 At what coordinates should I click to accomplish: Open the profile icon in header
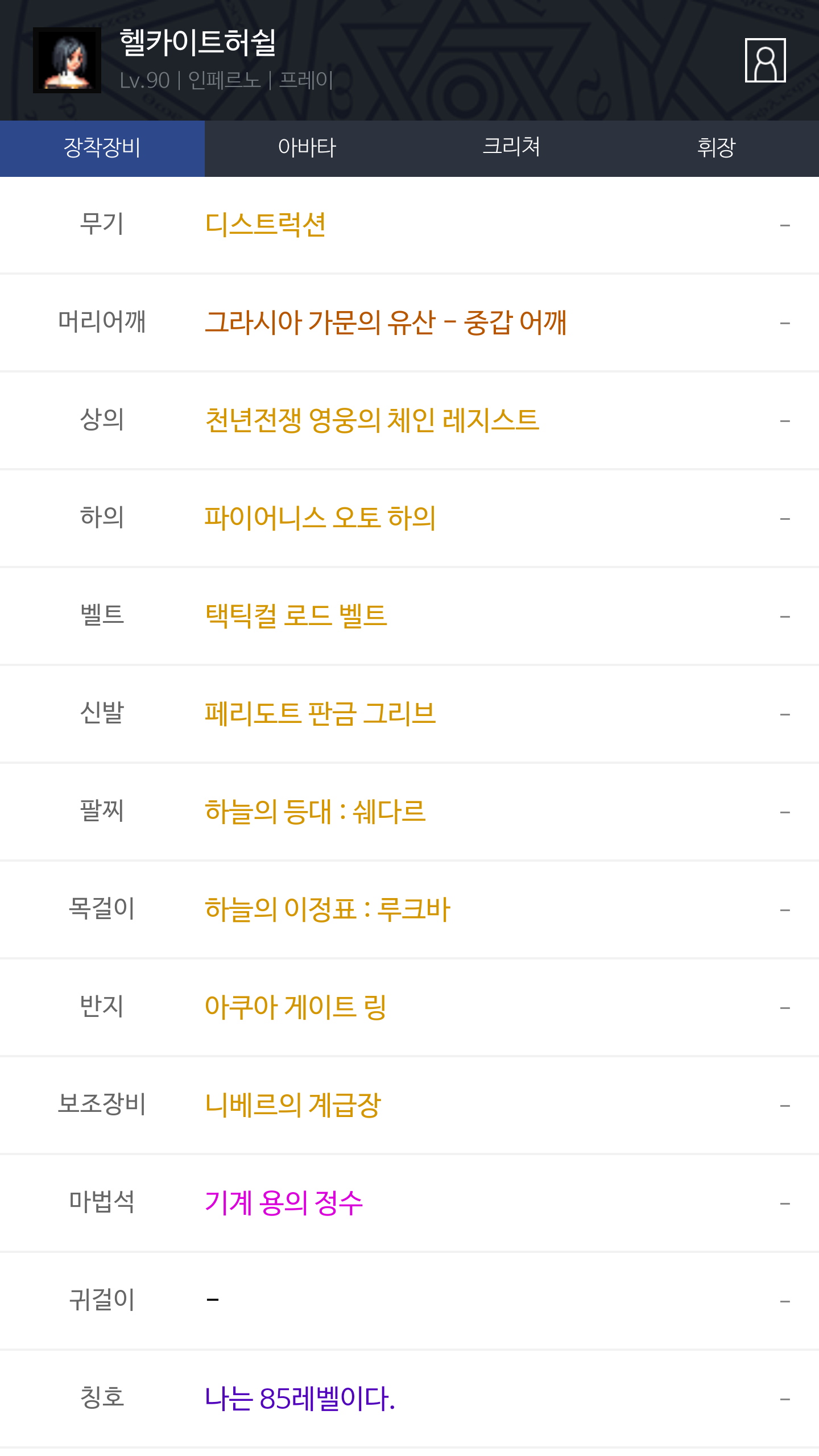(x=765, y=60)
